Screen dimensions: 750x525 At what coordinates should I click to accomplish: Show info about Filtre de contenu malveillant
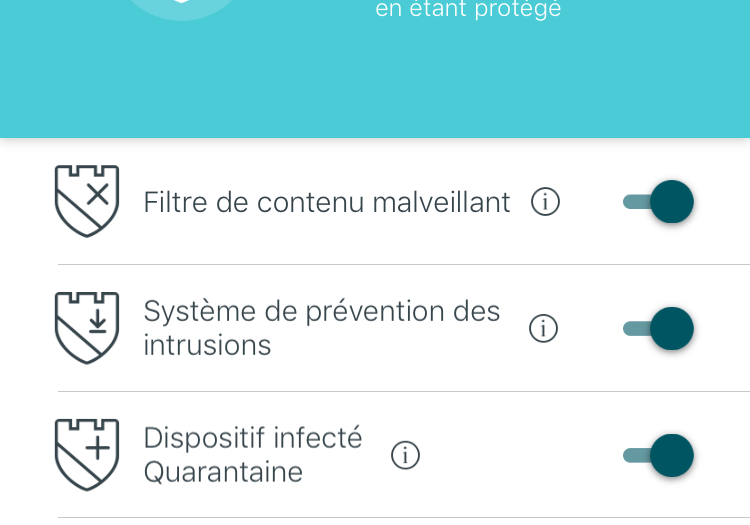[545, 202]
